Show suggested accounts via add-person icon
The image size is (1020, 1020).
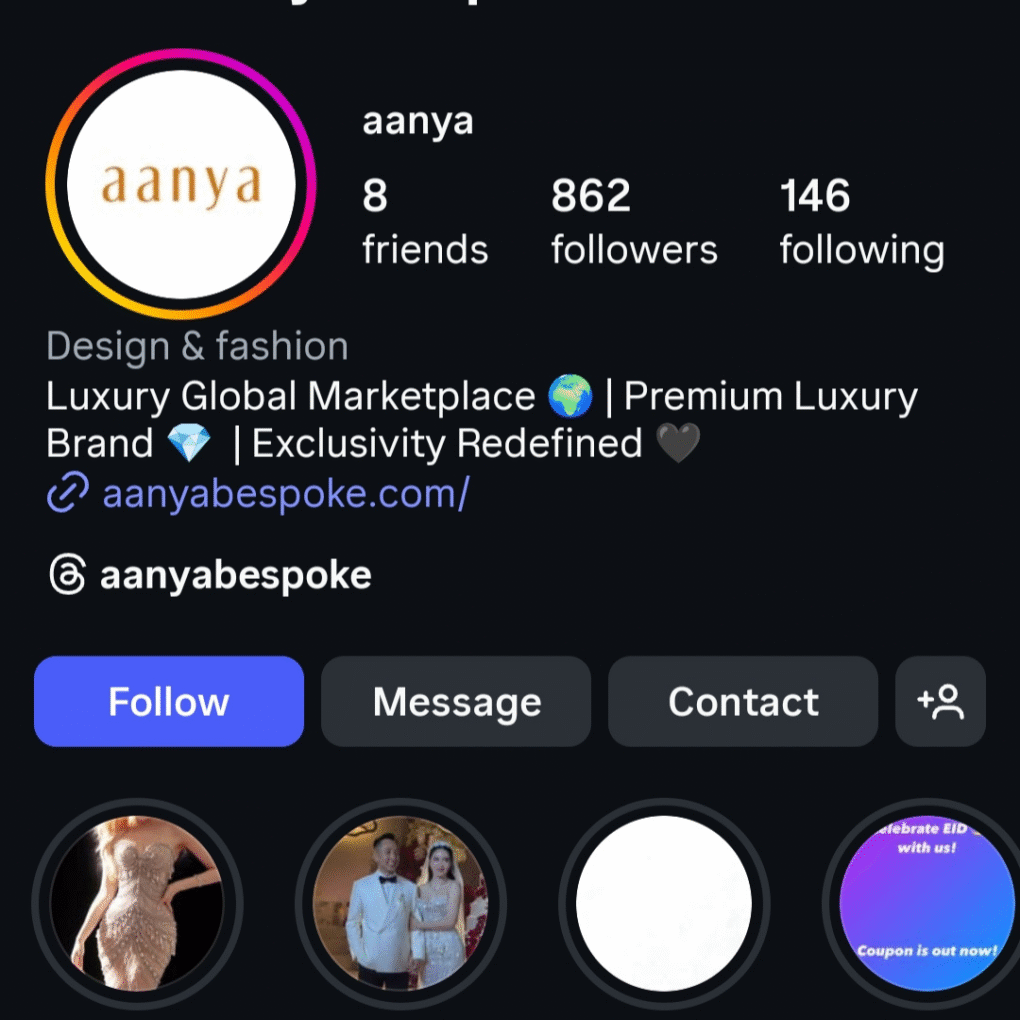[940, 702]
